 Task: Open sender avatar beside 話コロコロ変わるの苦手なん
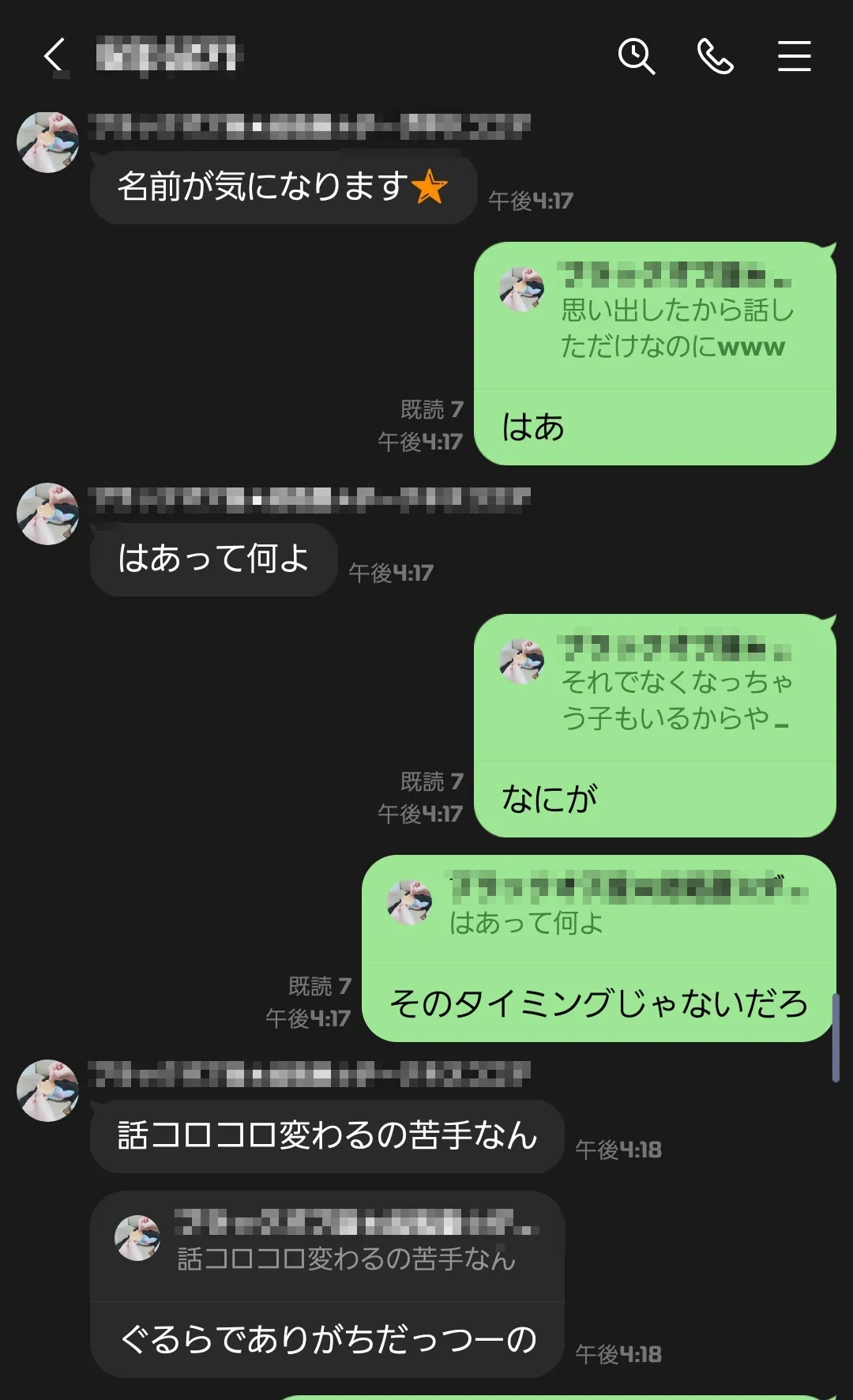coord(48,1090)
